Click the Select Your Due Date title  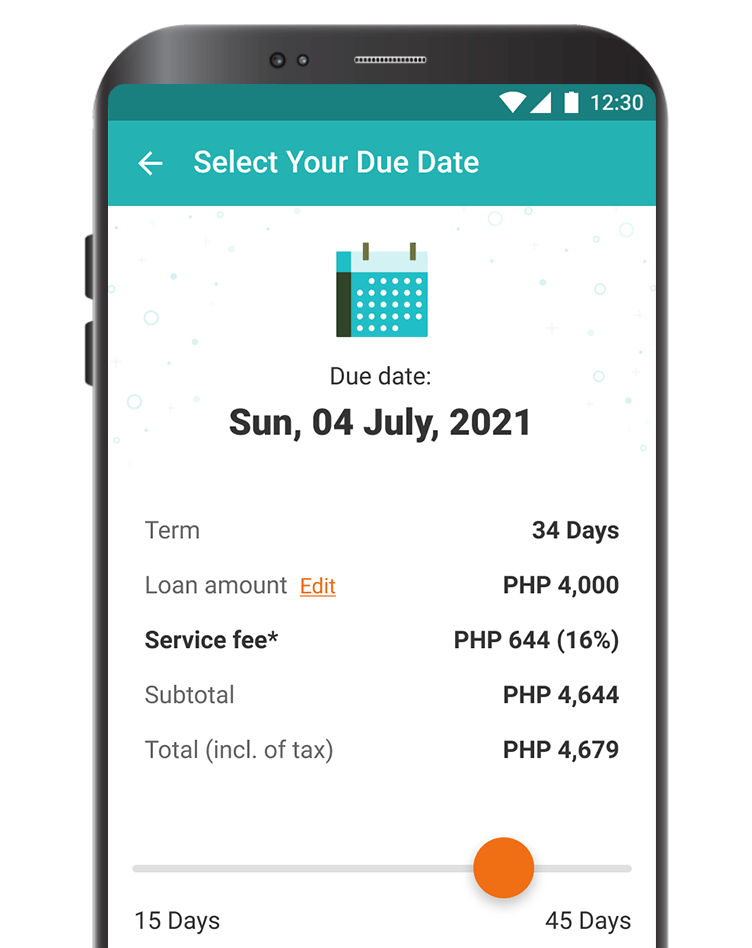[x=335, y=161]
